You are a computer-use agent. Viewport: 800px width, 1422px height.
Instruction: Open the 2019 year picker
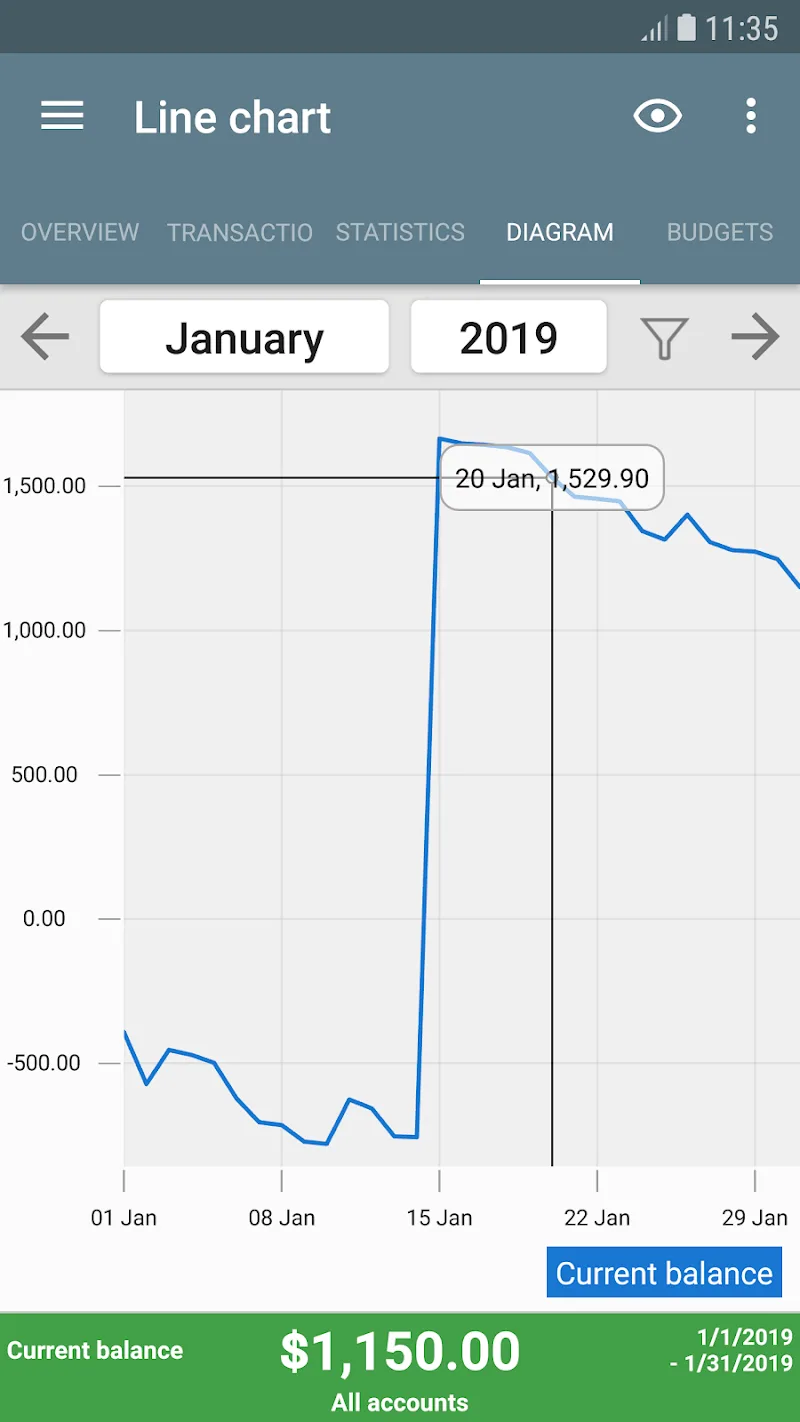pos(508,338)
